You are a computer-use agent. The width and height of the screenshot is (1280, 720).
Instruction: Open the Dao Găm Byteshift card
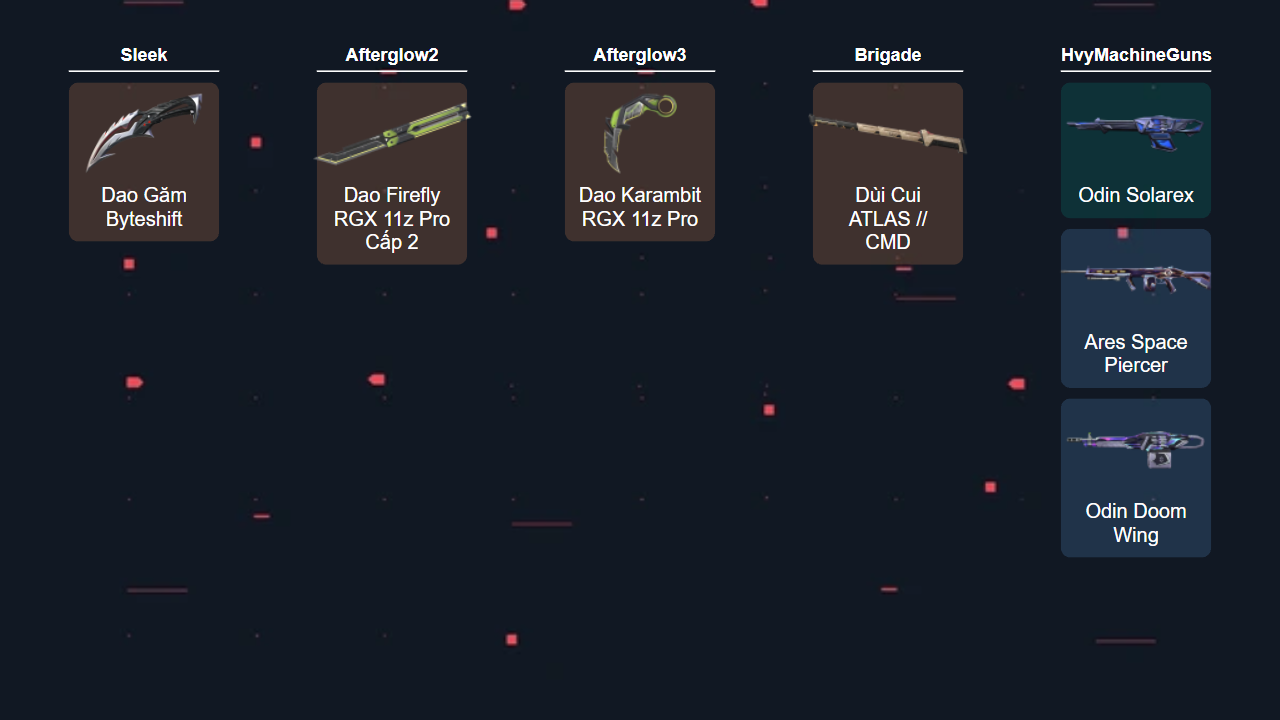tap(144, 162)
